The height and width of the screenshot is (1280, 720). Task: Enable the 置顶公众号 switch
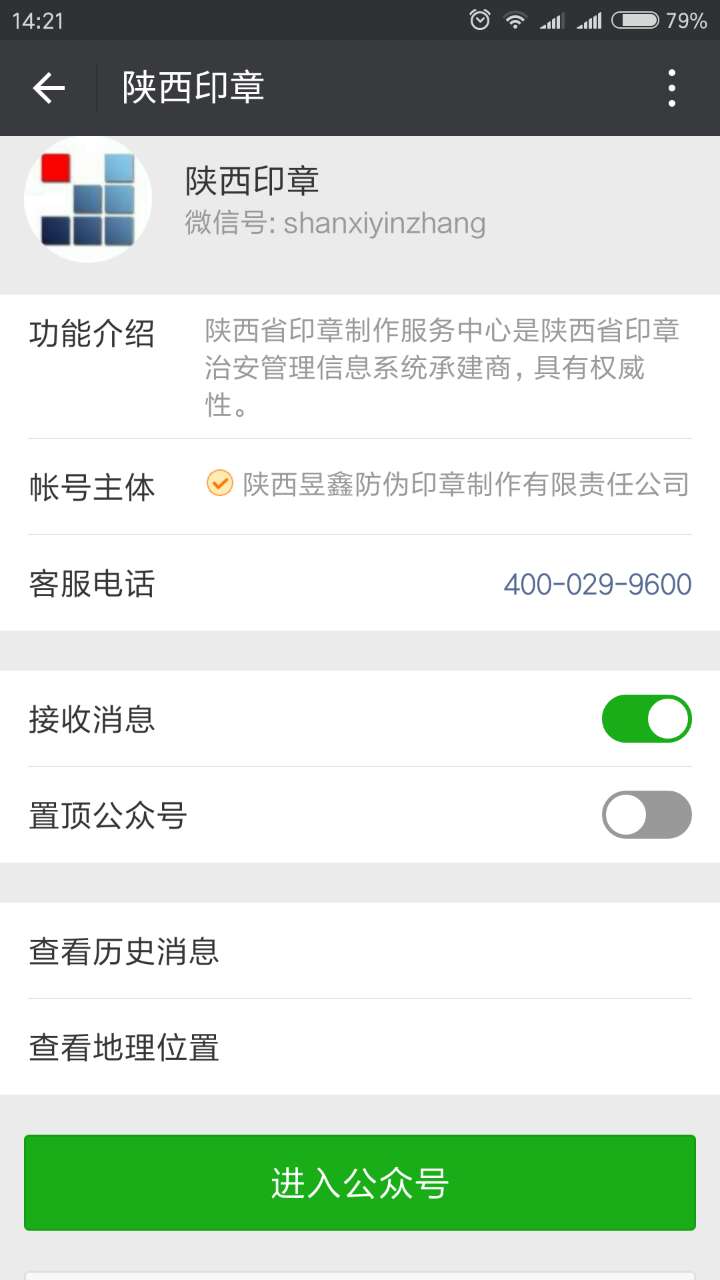click(646, 815)
